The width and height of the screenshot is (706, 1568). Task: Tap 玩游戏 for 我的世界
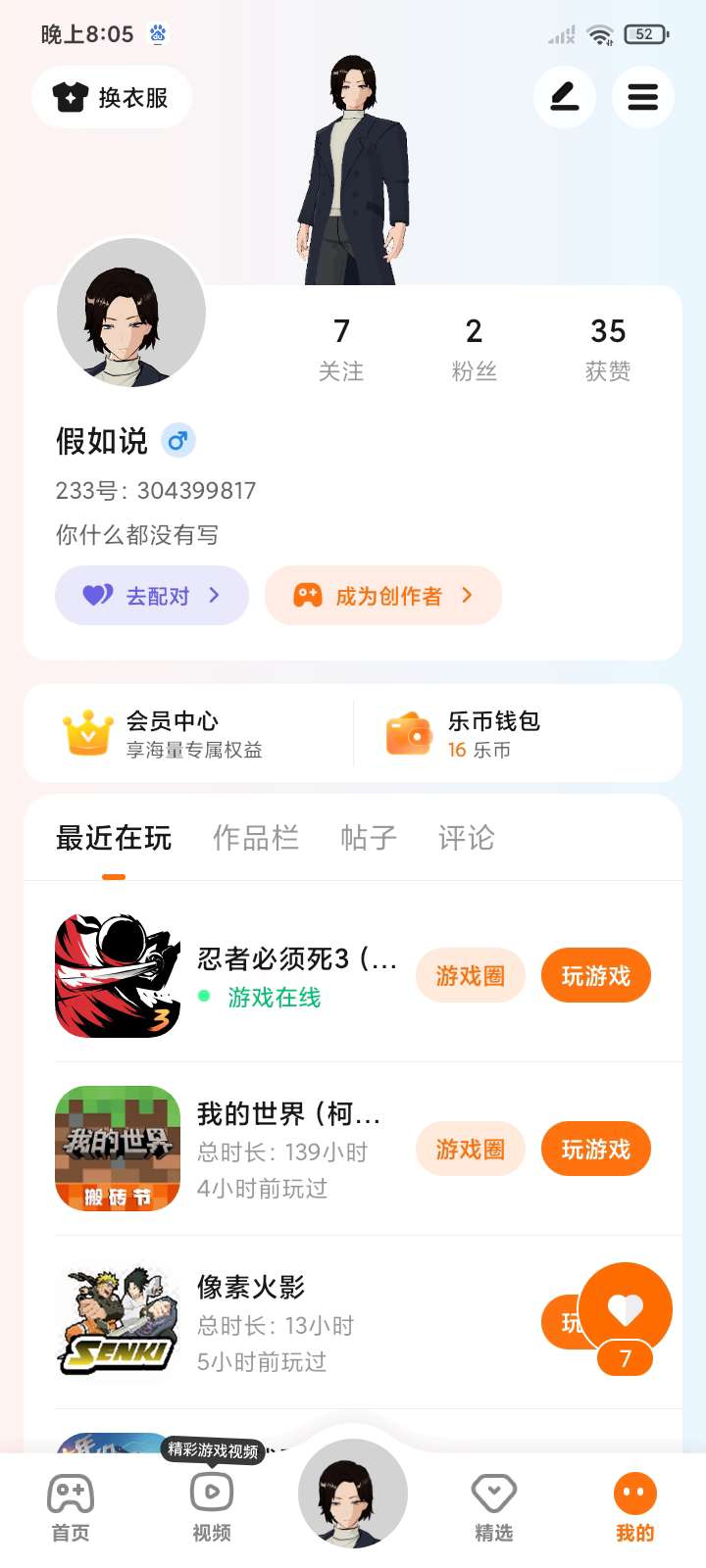coord(595,1149)
